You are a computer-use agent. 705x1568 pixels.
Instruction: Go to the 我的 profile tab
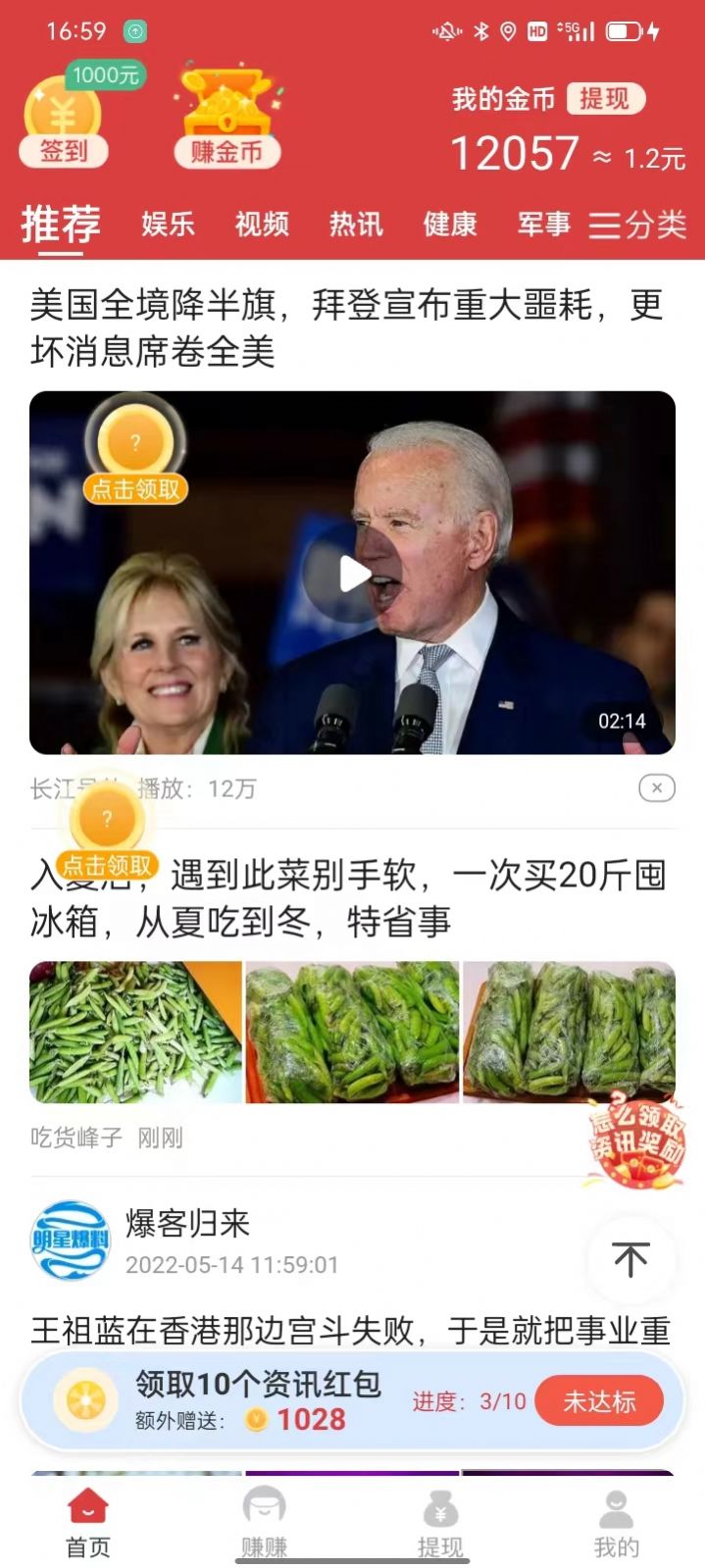[x=616, y=1521]
